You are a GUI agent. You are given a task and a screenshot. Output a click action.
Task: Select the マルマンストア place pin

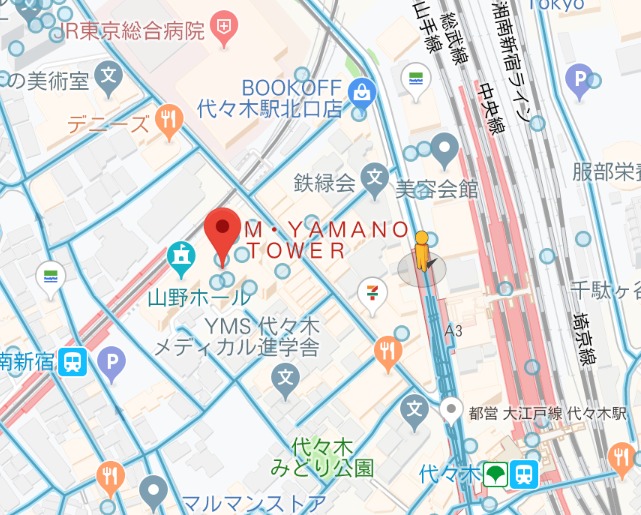153,491
